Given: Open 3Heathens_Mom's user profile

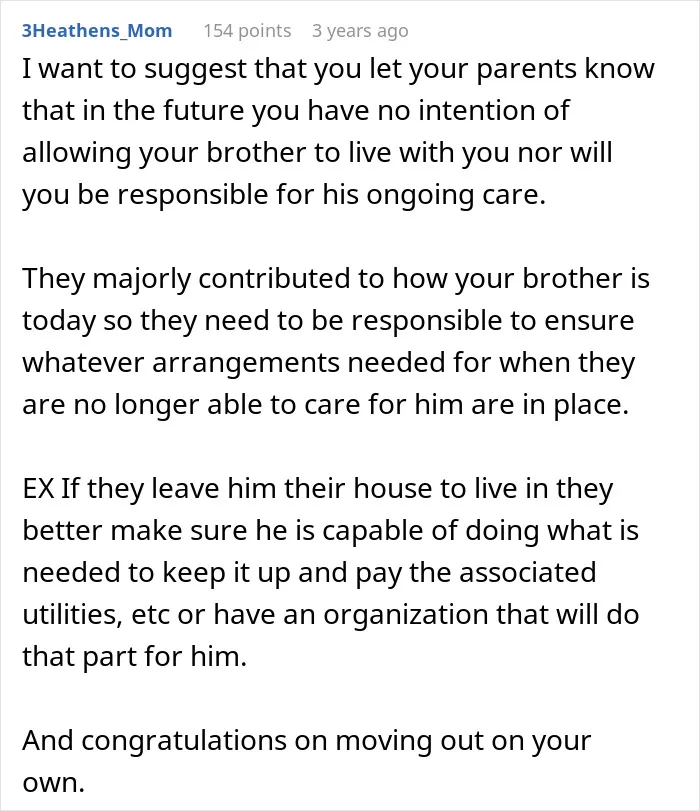Looking at the screenshot, I should click(97, 31).
